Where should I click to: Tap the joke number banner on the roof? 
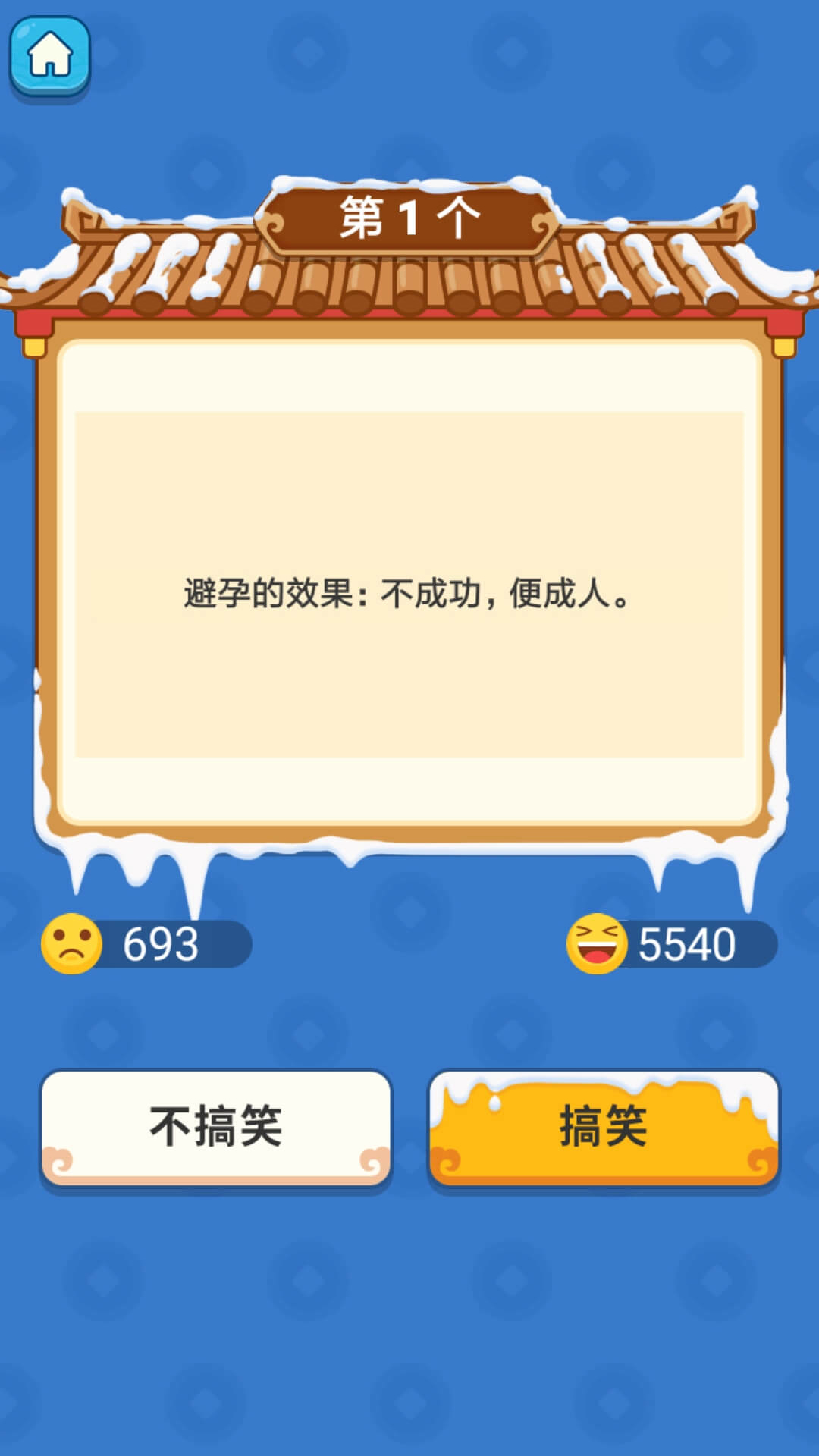(x=409, y=216)
